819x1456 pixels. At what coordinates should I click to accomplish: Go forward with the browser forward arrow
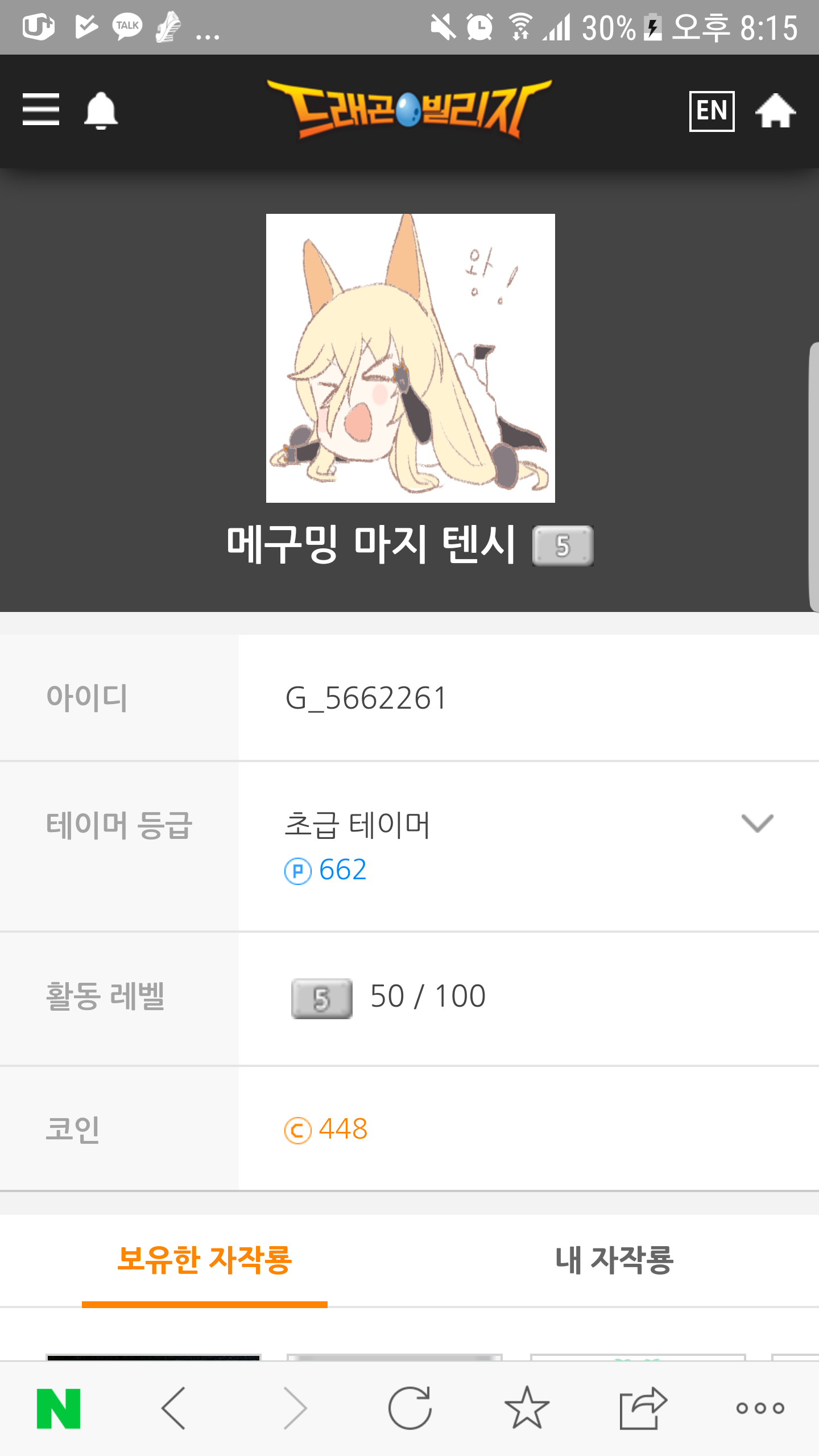[x=295, y=1408]
